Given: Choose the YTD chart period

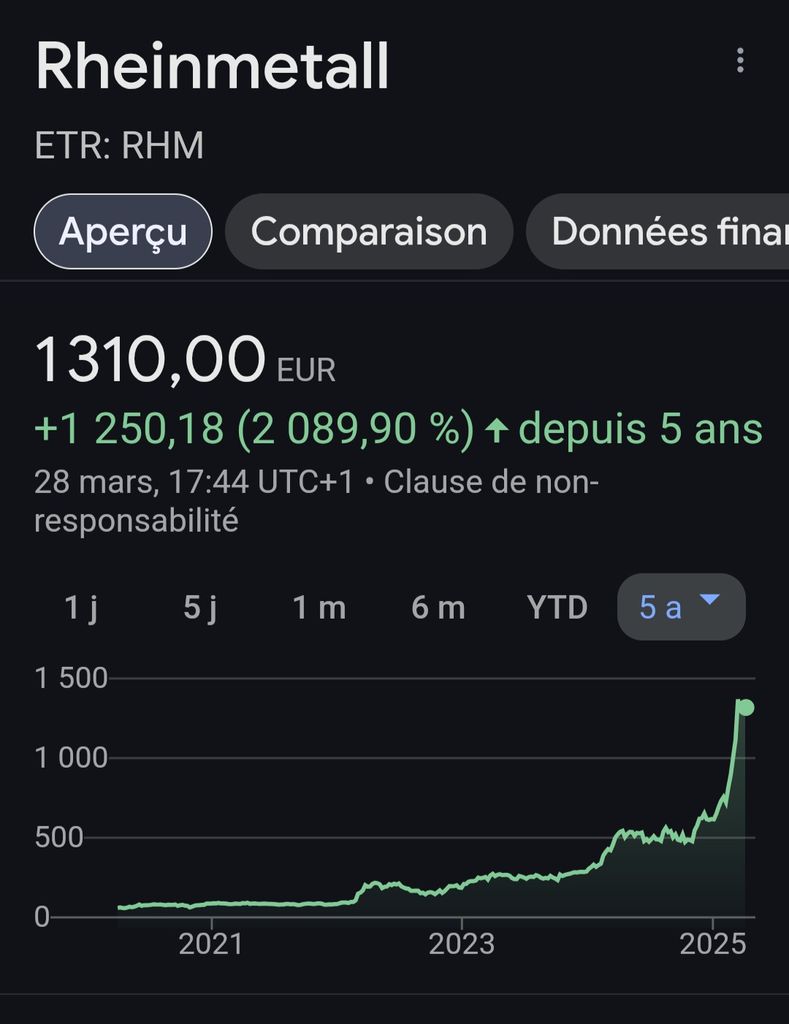Looking at the screenshot, I should tap(557, 607).
